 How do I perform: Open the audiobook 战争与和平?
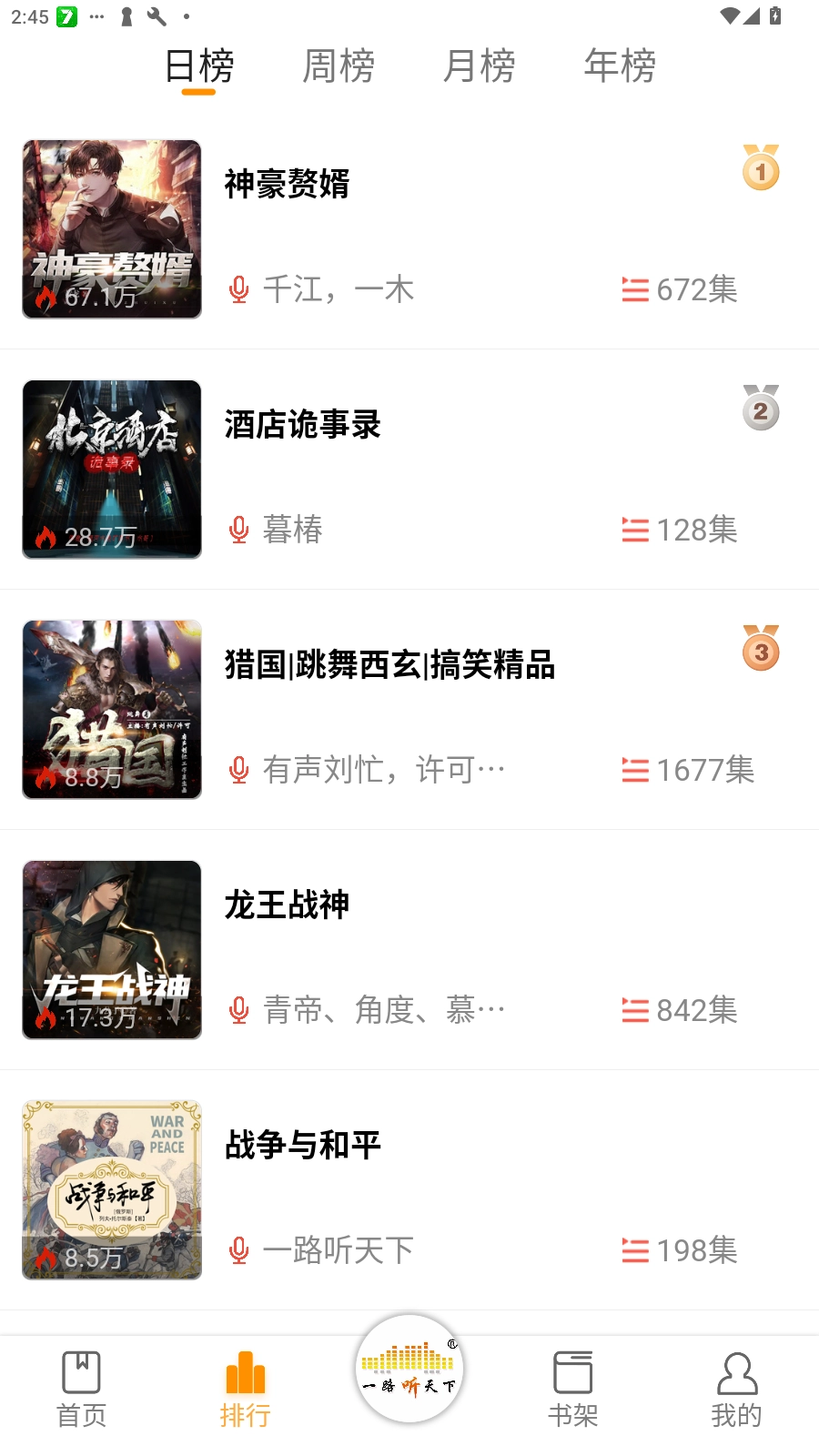tap(303, 1145)
